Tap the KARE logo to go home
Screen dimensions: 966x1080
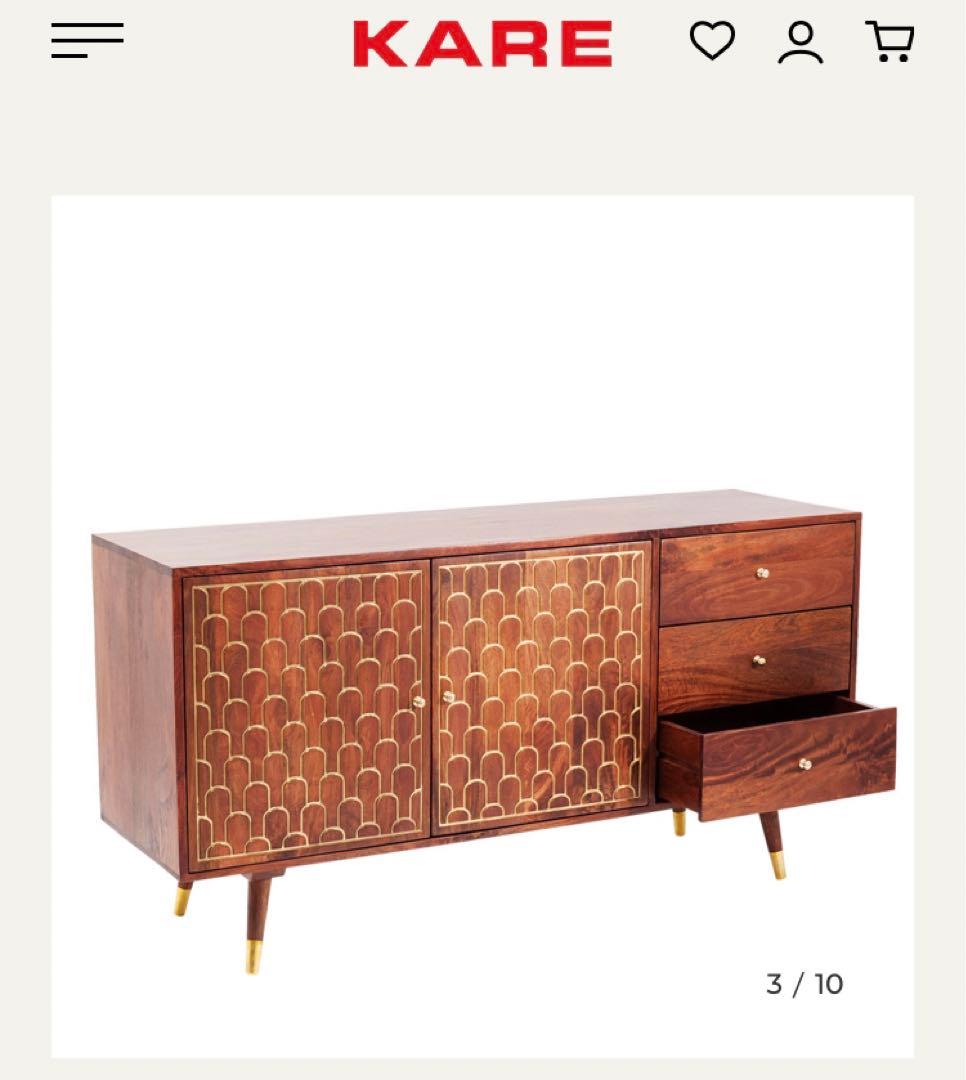click(x=482, y=44)
